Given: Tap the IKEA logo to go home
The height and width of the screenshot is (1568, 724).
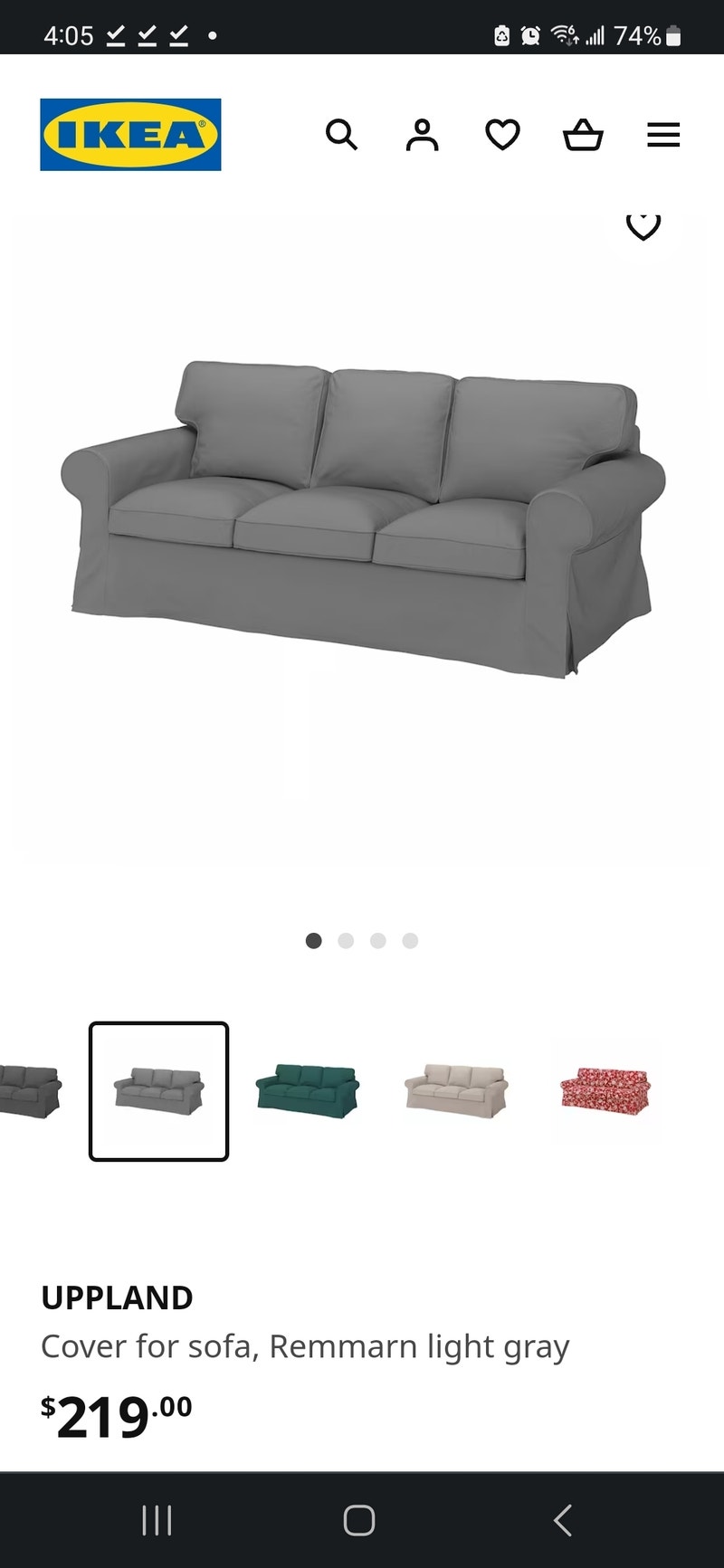Looking at the screenshot, I should pyautogui.click(x=129, y=133).
